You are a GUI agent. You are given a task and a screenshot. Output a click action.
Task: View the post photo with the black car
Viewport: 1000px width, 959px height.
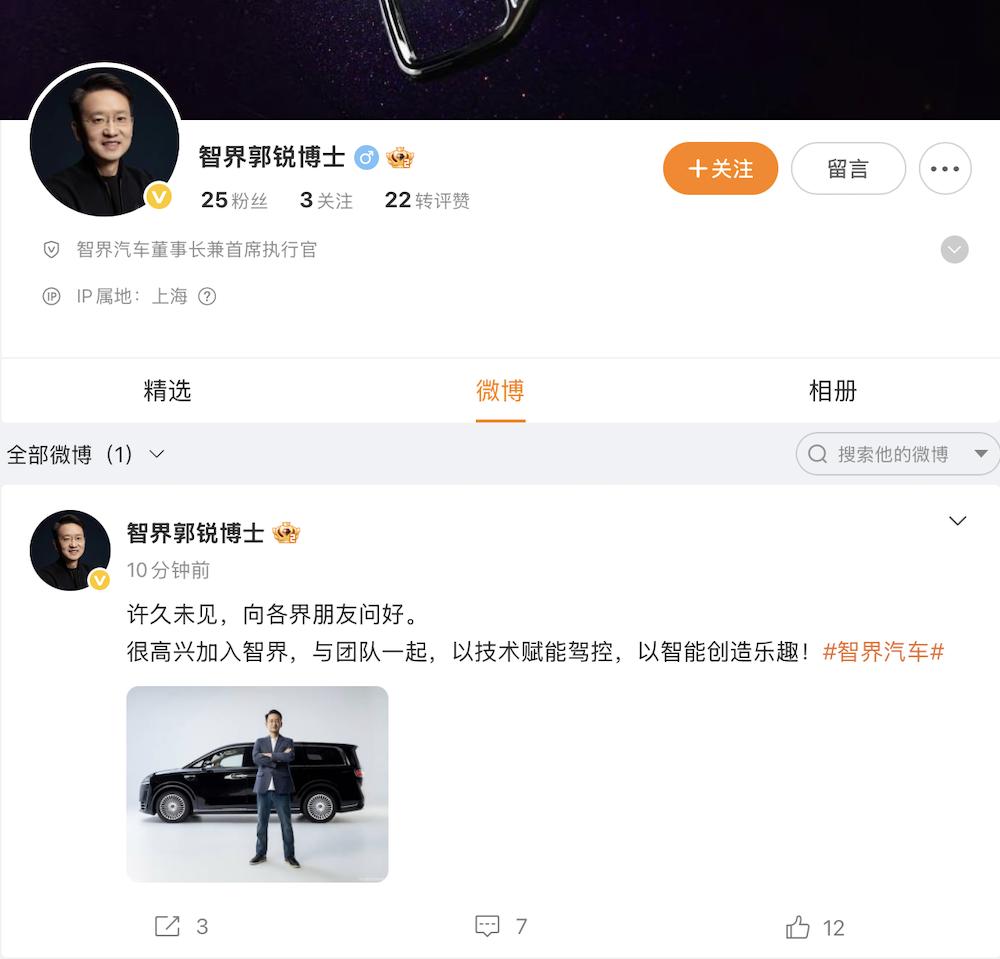click(257, 783)
